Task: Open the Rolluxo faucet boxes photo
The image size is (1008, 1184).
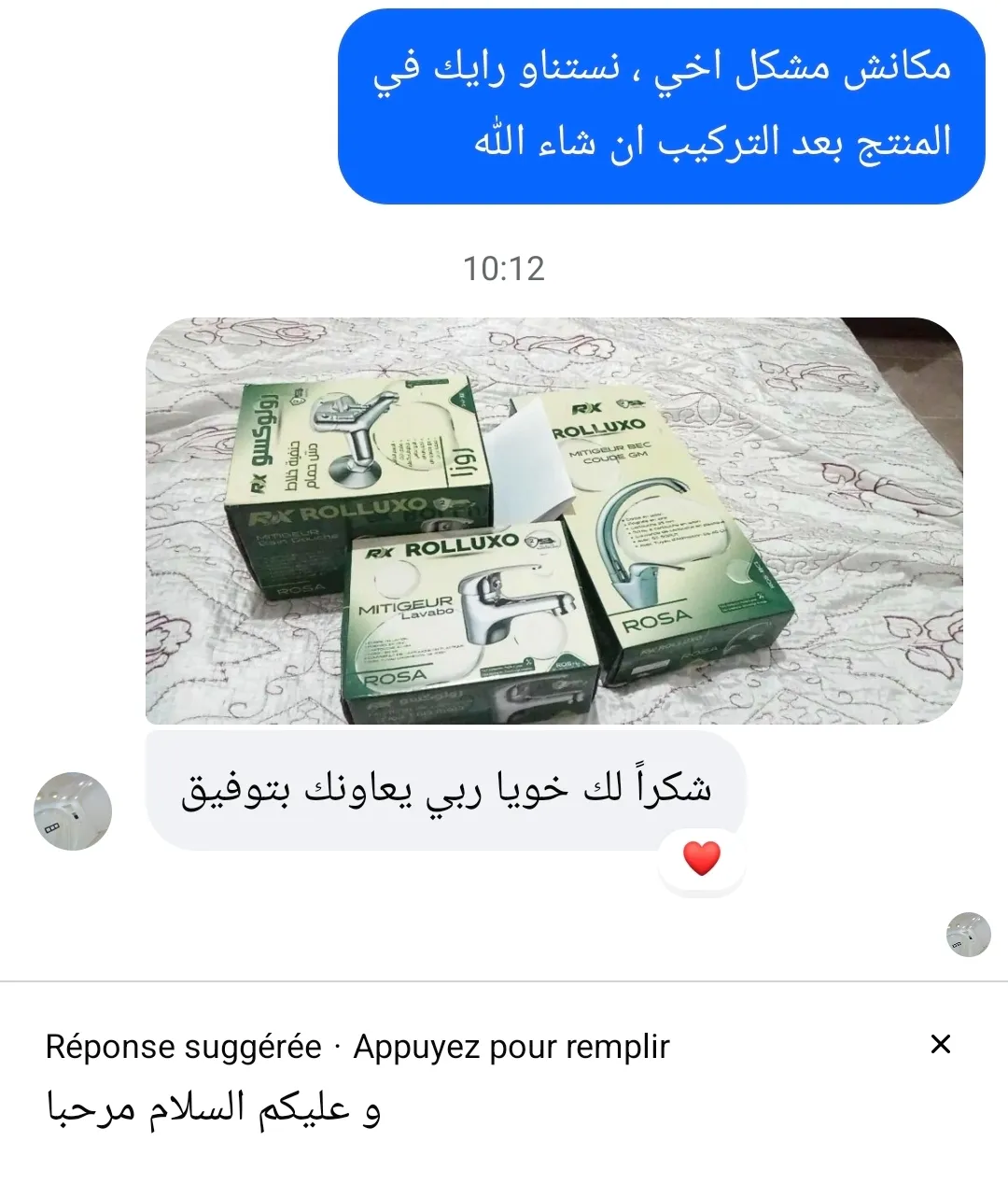Action: pos(553,521)
